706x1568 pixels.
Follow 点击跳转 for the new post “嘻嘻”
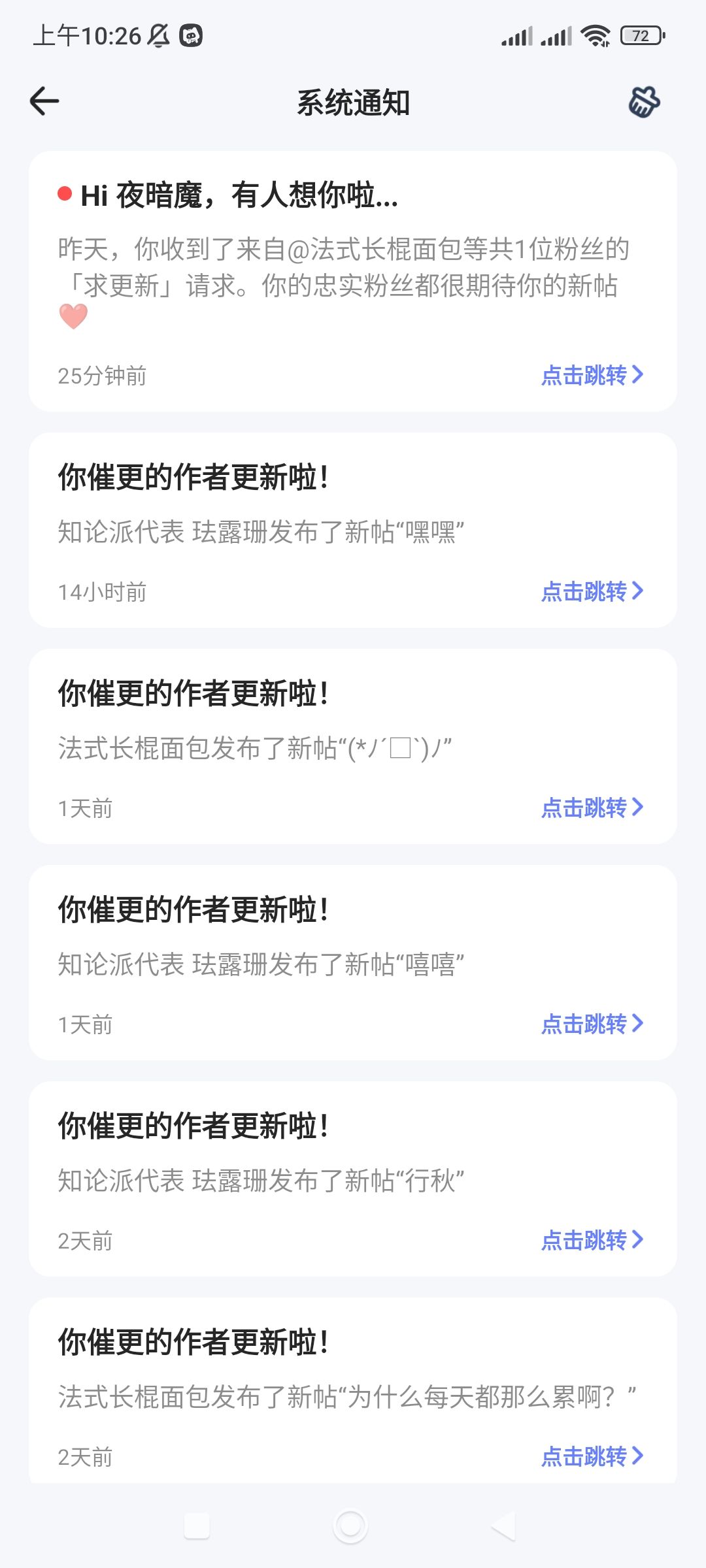coord(592,1024)
